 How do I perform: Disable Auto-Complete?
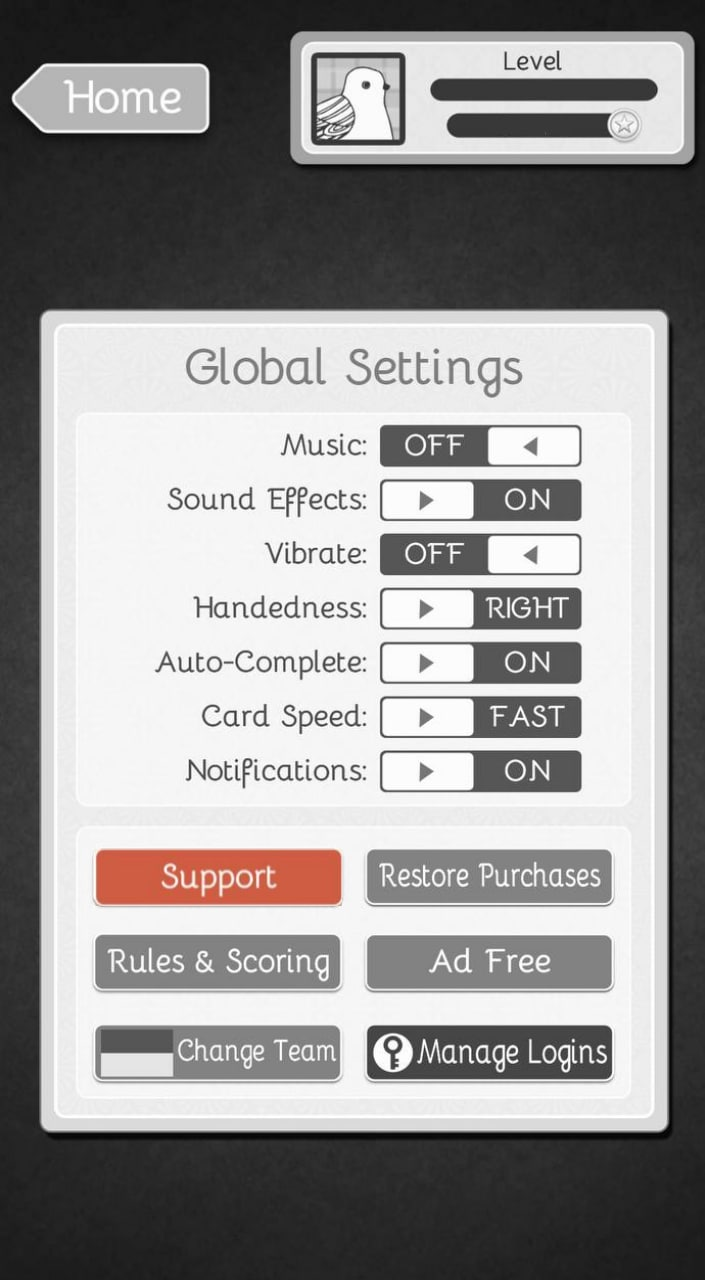pos(480,662)
